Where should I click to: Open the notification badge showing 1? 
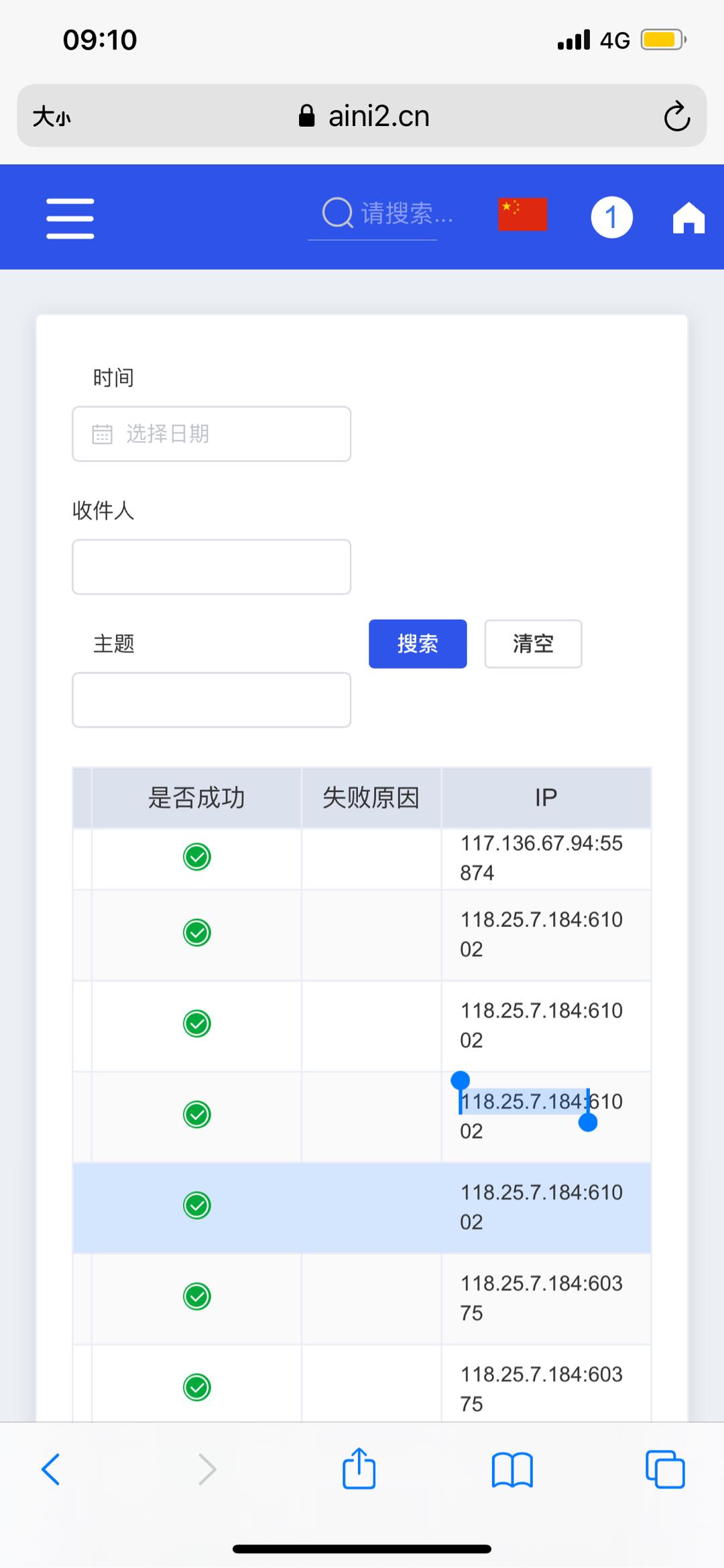coord(611,217)
